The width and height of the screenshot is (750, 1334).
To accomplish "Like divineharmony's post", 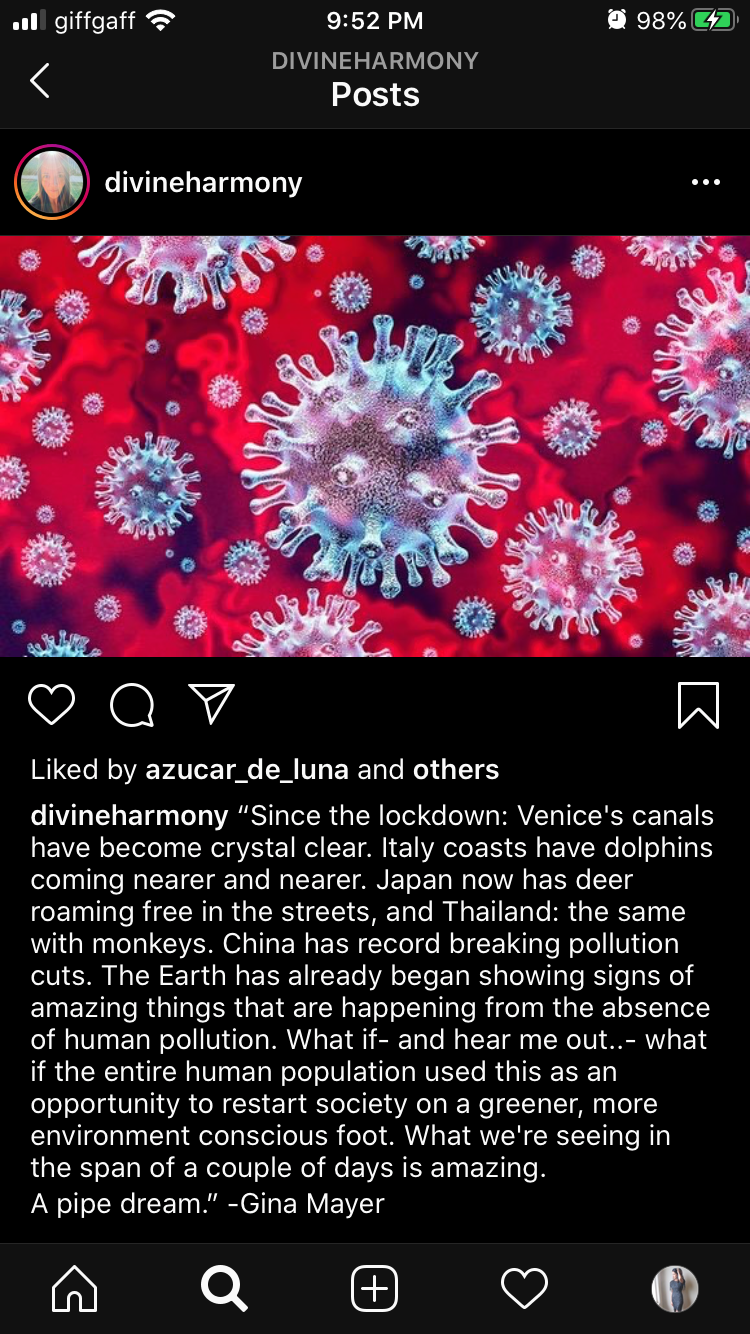I will click(x=52, y=704).
